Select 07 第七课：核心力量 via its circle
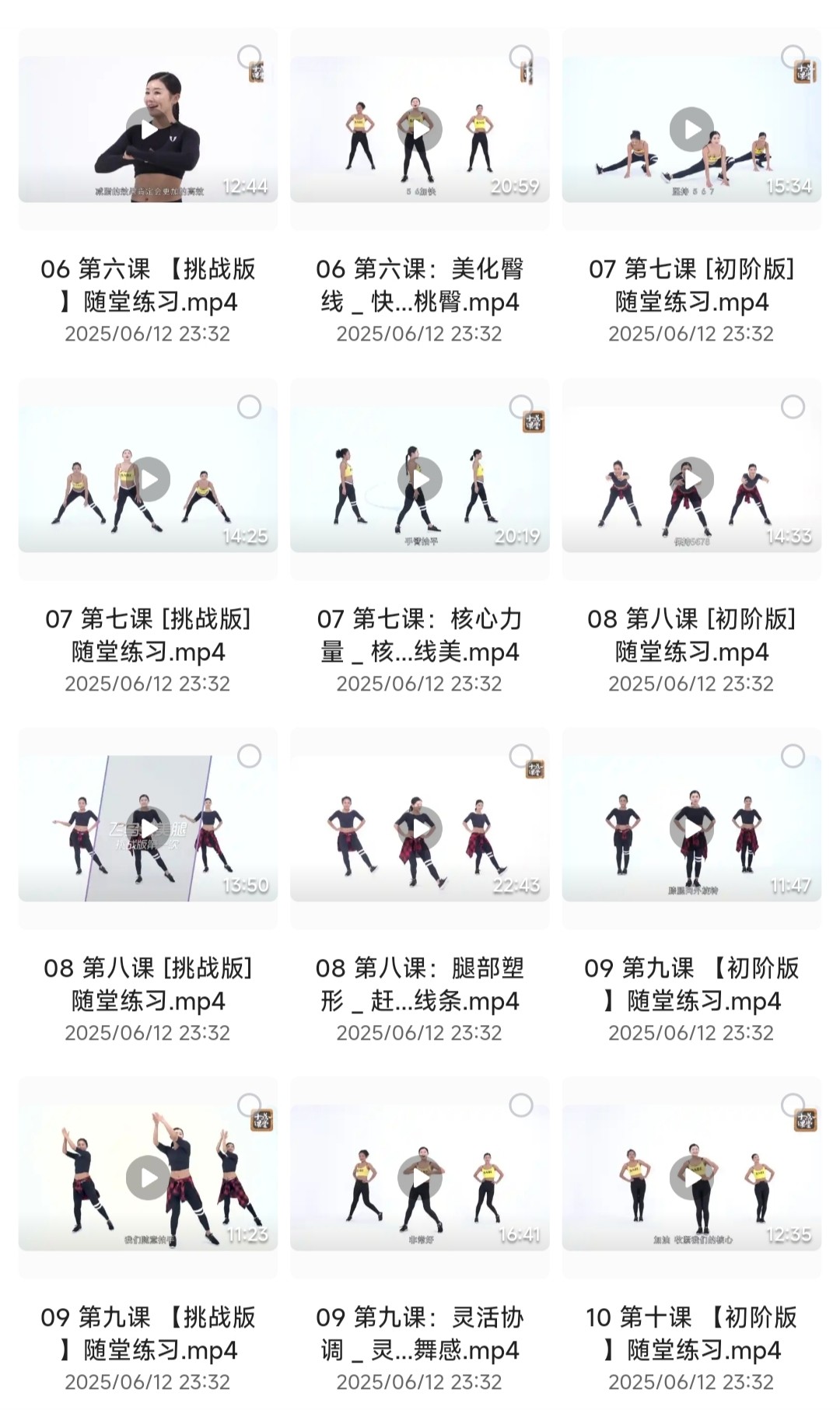The height and width of the screenshot is (1424, 840). point(520,407)
